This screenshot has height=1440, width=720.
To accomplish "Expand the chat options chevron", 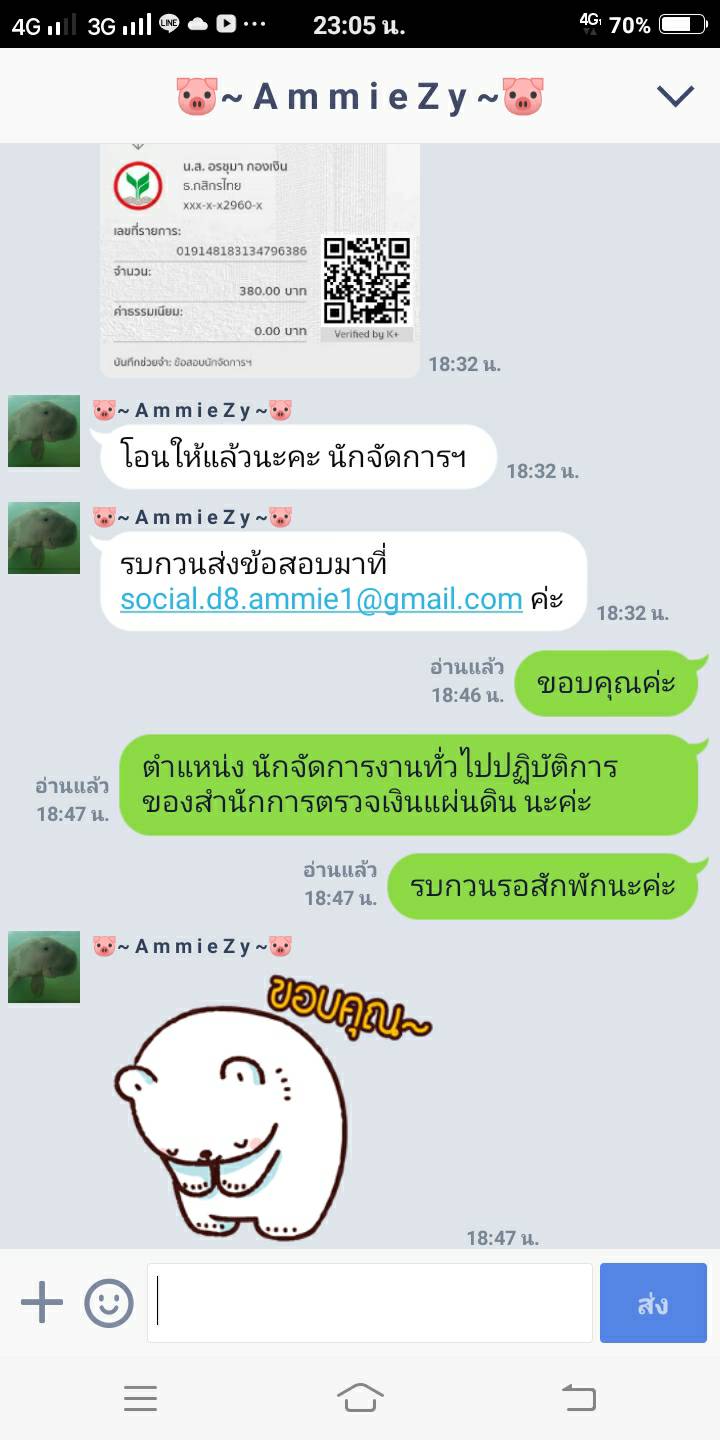I will click(675, 96).
